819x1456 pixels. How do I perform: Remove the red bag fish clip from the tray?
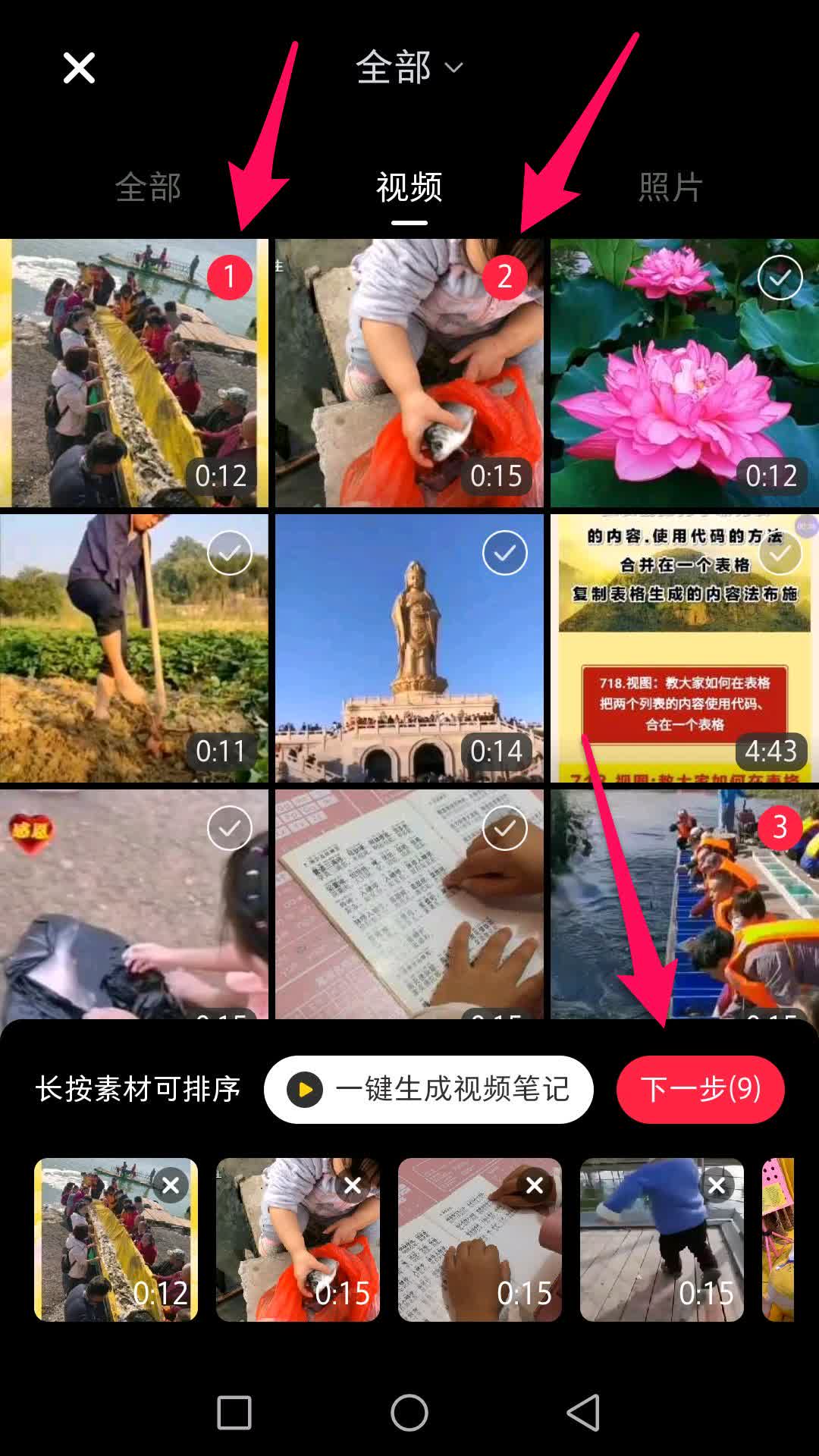point(353,1185)
